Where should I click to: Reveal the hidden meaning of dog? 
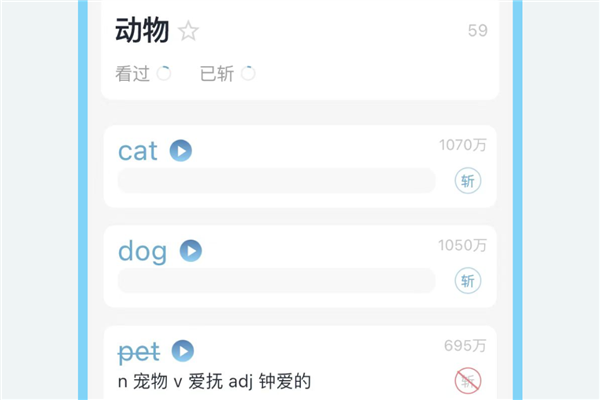(276, 281)
